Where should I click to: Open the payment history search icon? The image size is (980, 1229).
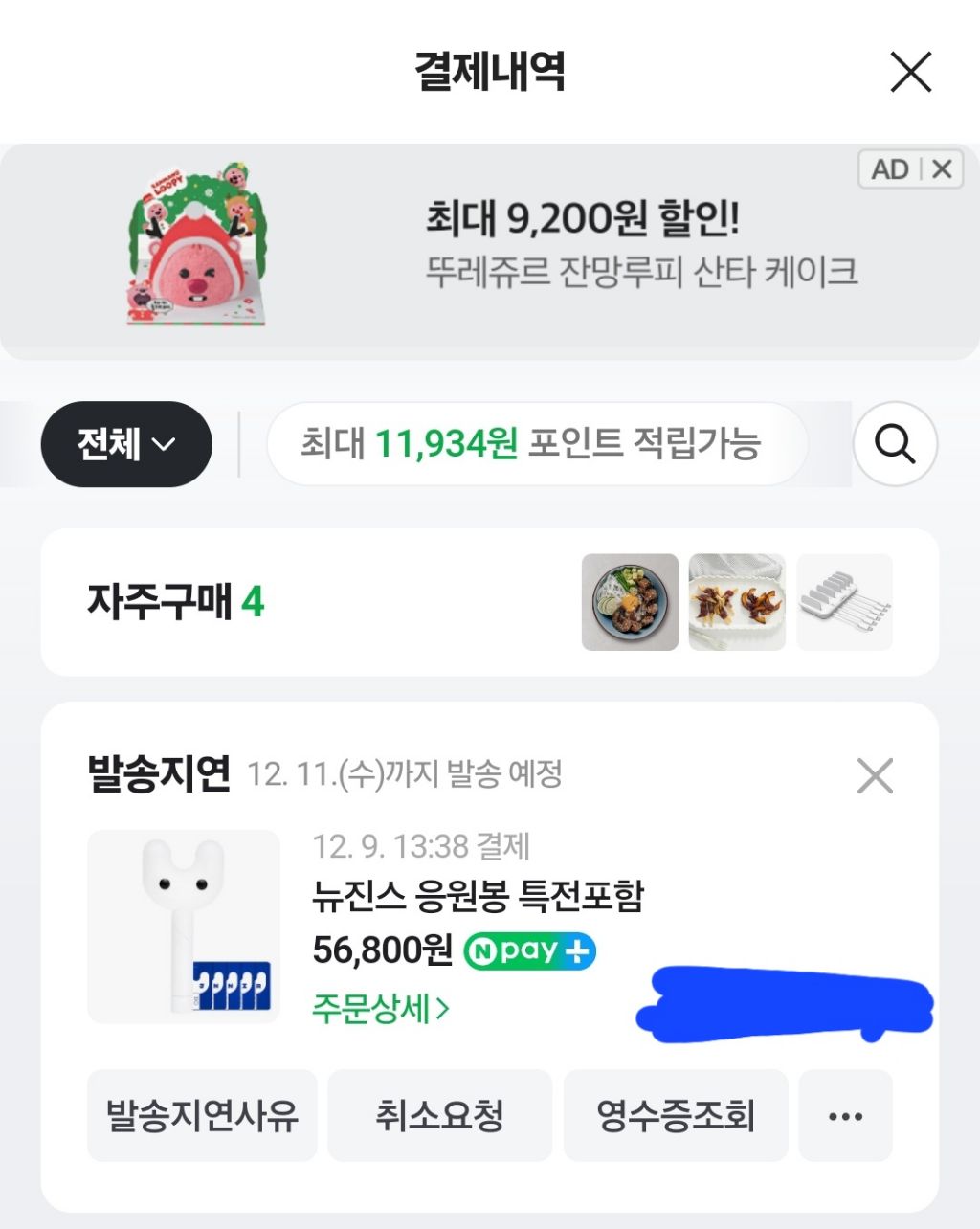pos(895,444)
